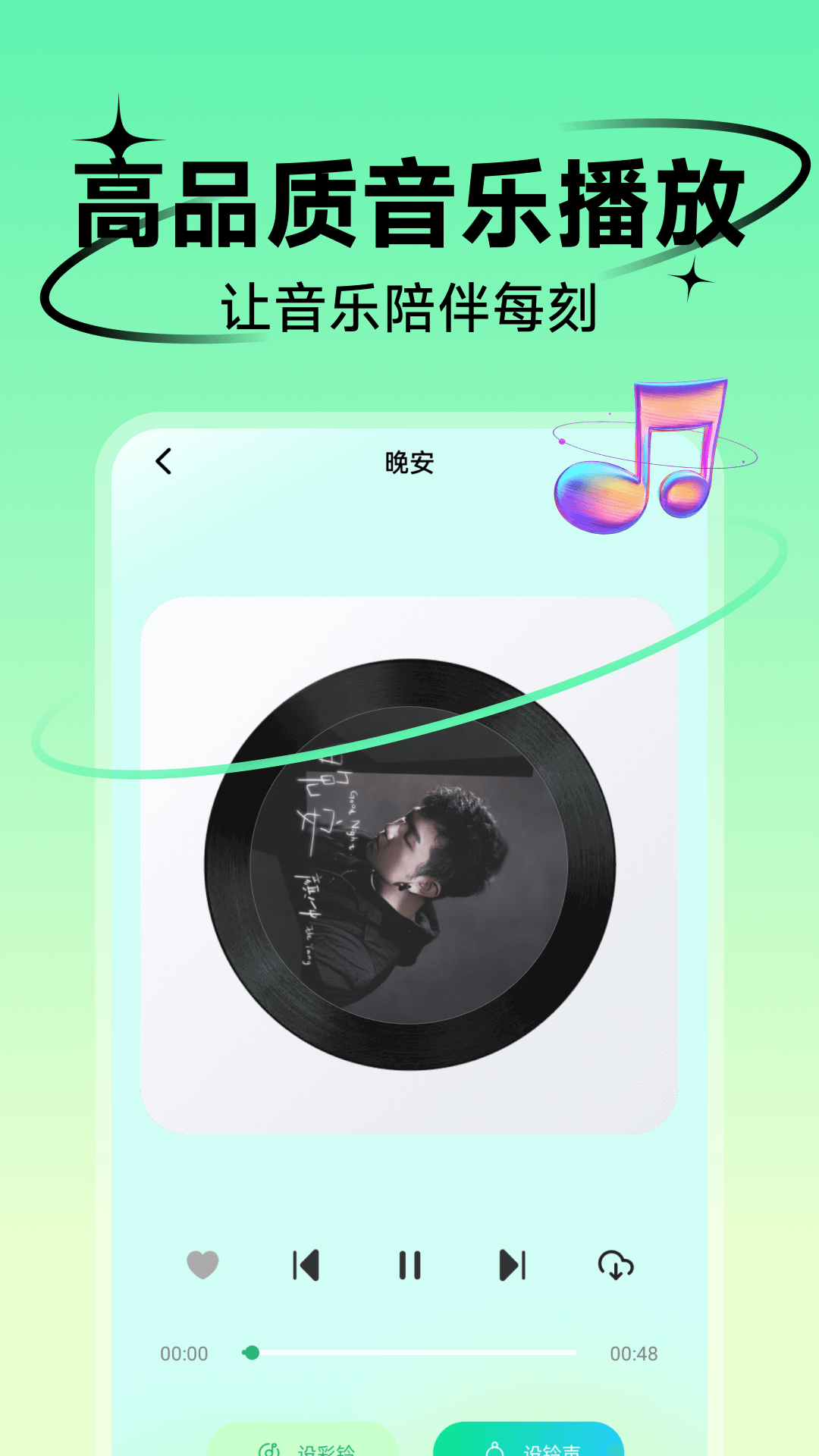Screen dimensions: 819x1456
Task: Tap the bell icon beside 设铃声
Action: point(497,1447)
